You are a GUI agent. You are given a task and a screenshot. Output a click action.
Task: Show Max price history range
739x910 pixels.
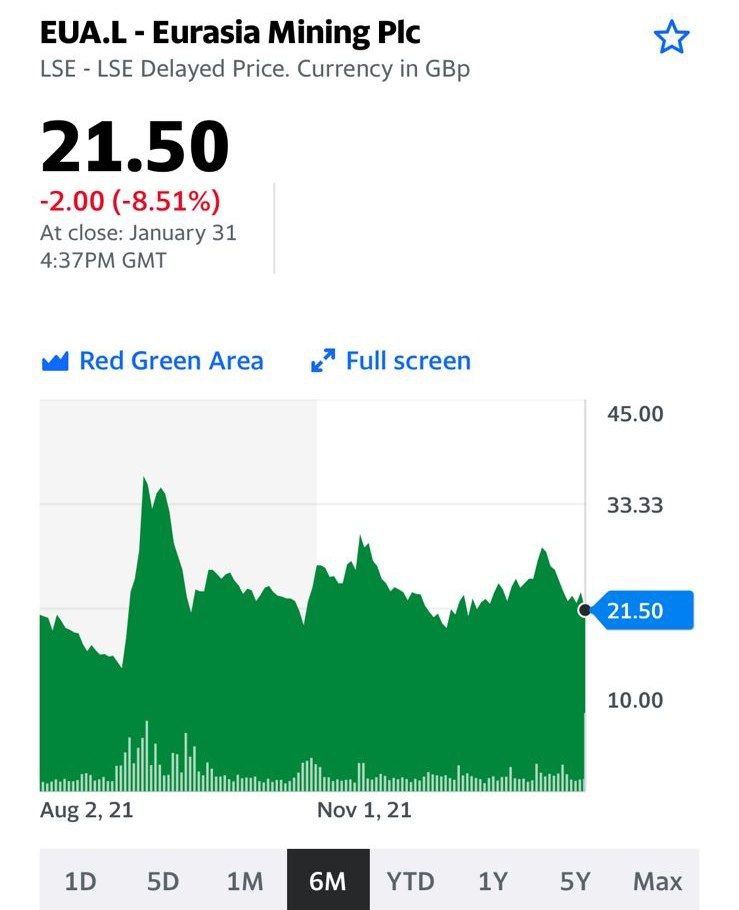[657, 881]
